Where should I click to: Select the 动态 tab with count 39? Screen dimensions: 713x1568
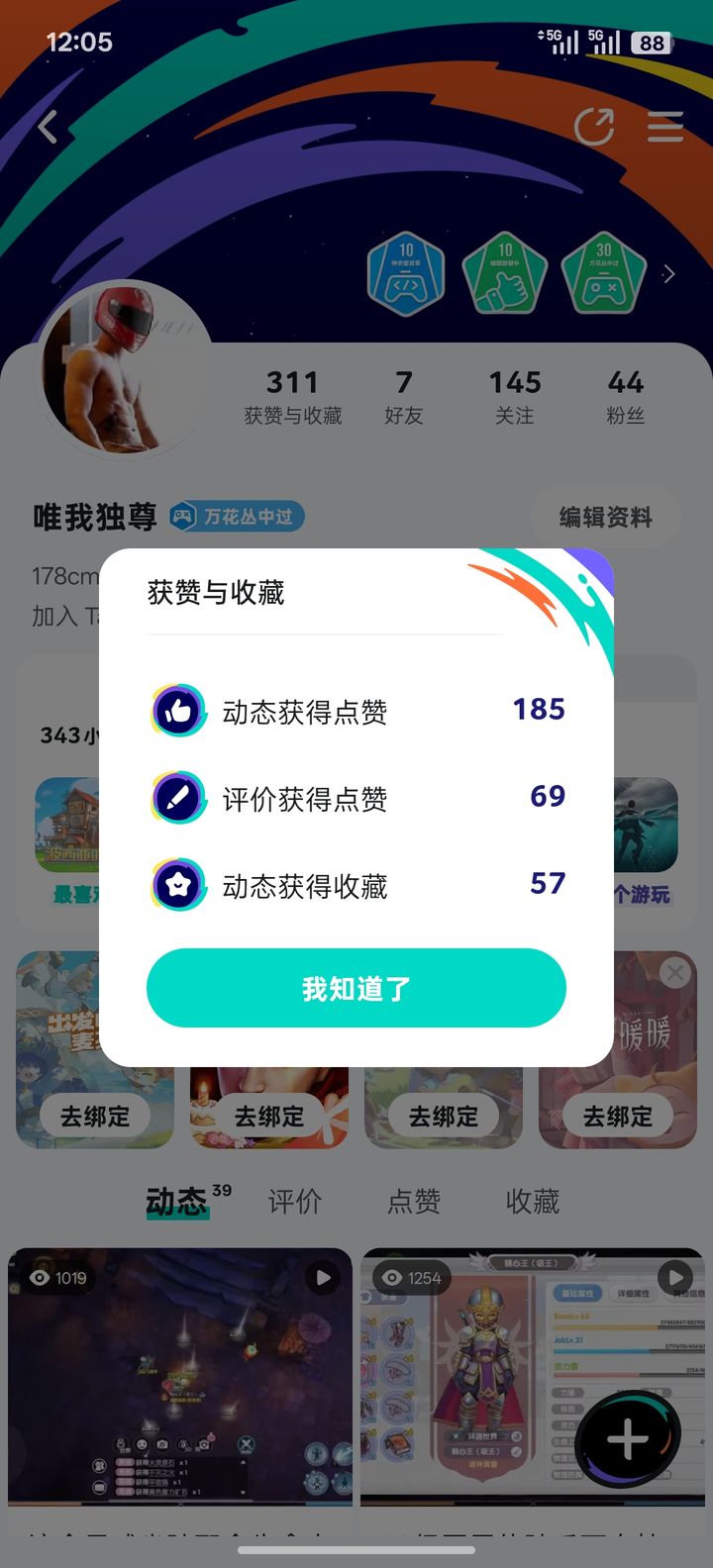(x=178, y=1201)
